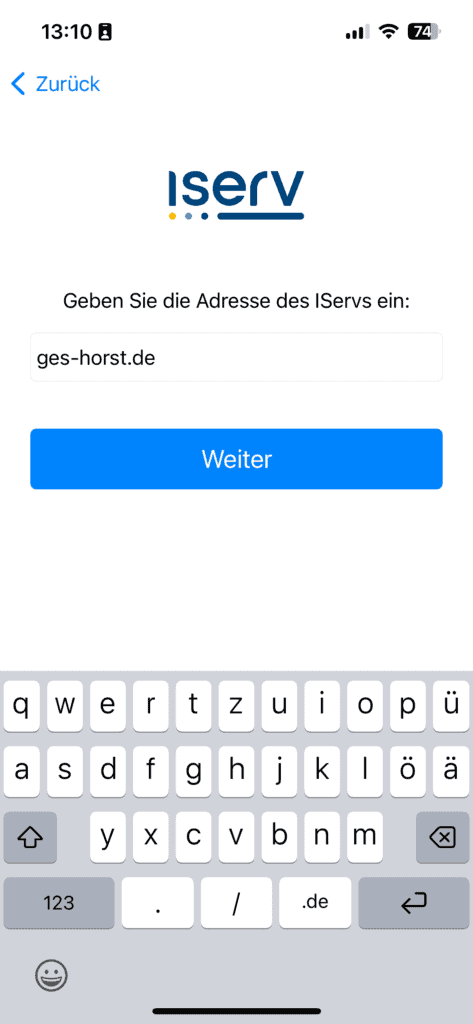The width and height of the screenshot is (473, 1024).
Task: Hit the backspace key on the keyboard
Action: tap(443, 837)
